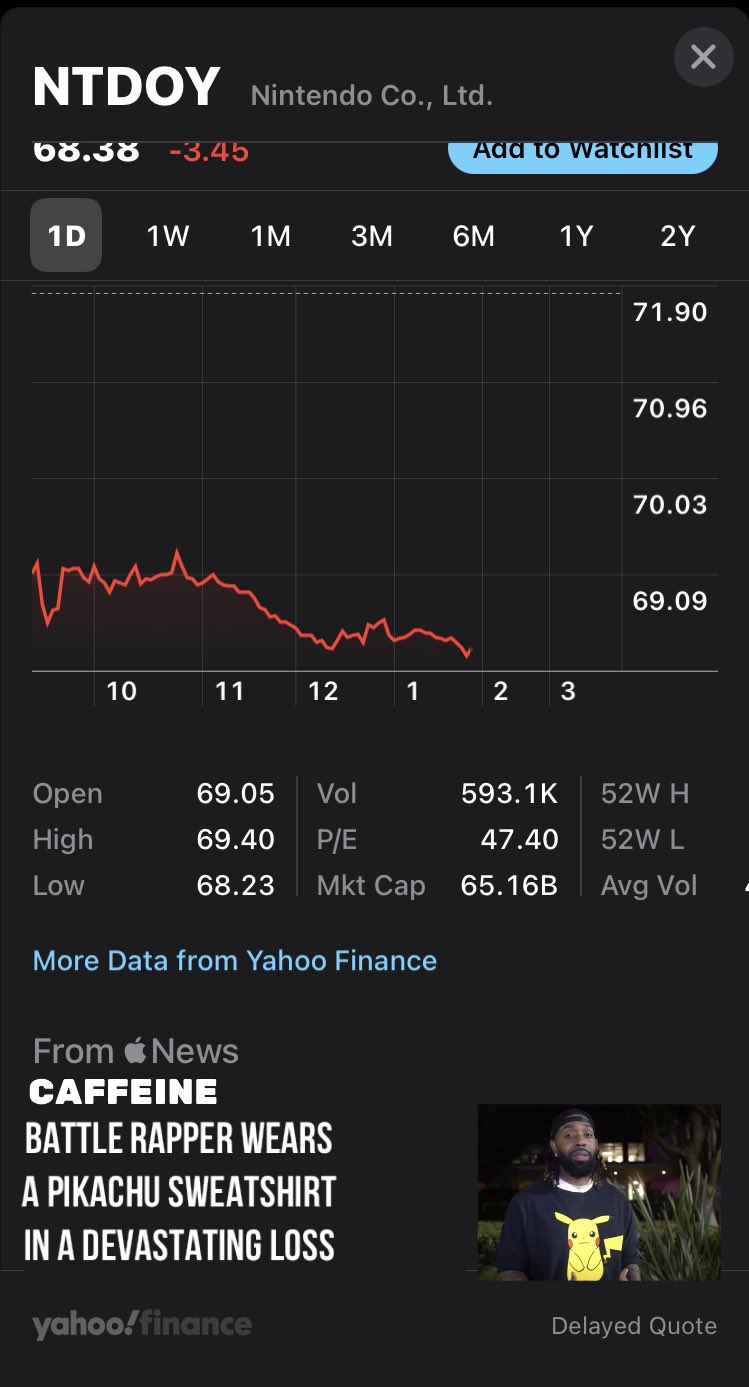Select the 1D chart range
749x1387 pixels.
pyautogui.click(x=66, y=236)
